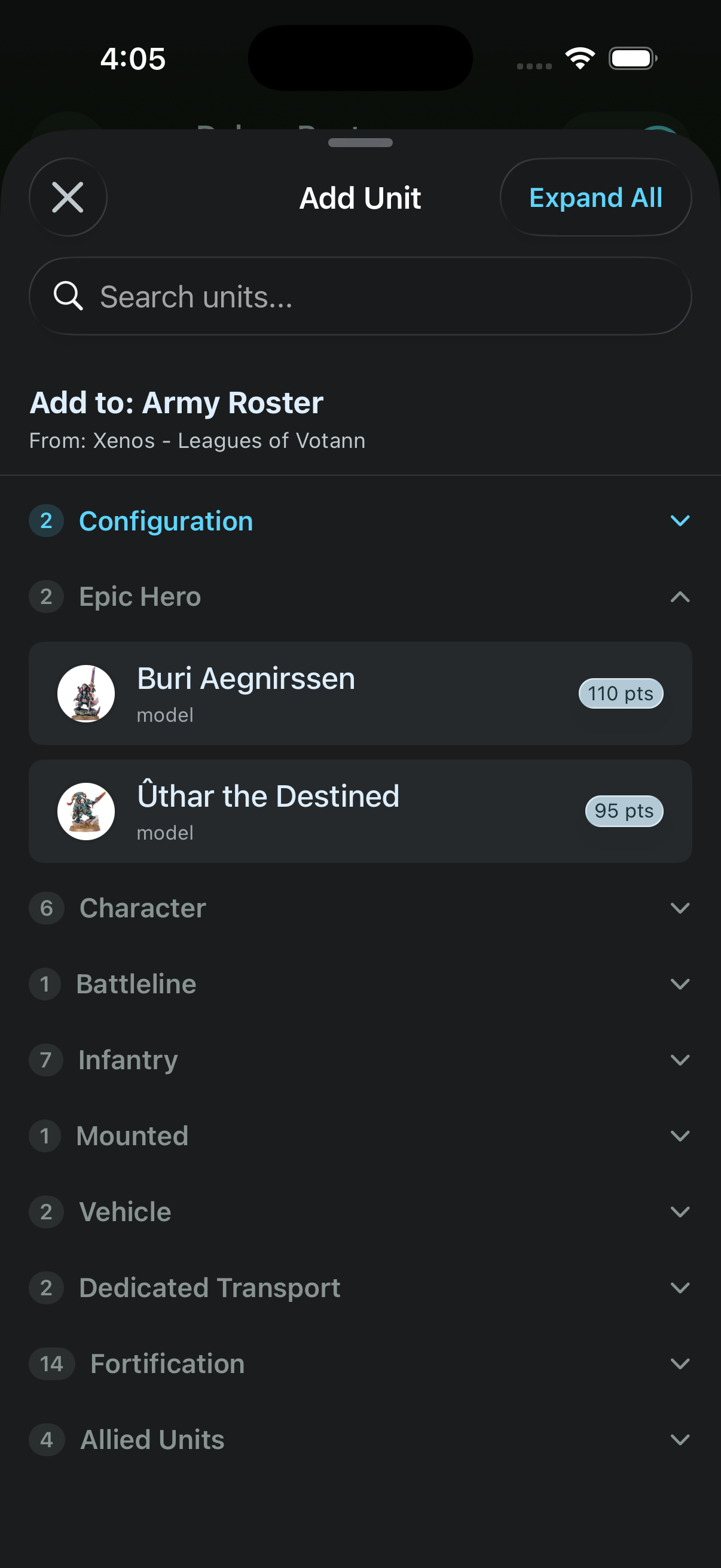The image size is (721, 1568).
Task: Expand the Configuration section
Action: (360, 521)
